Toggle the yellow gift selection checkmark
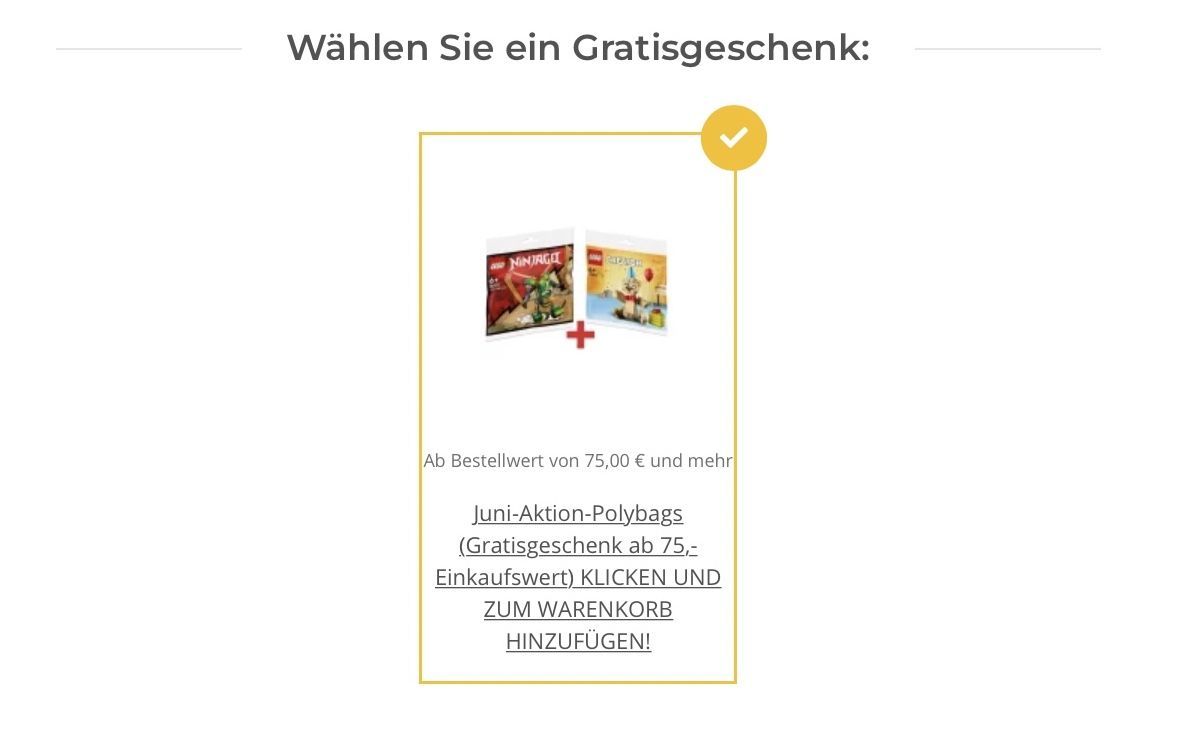 pos(733,138)
